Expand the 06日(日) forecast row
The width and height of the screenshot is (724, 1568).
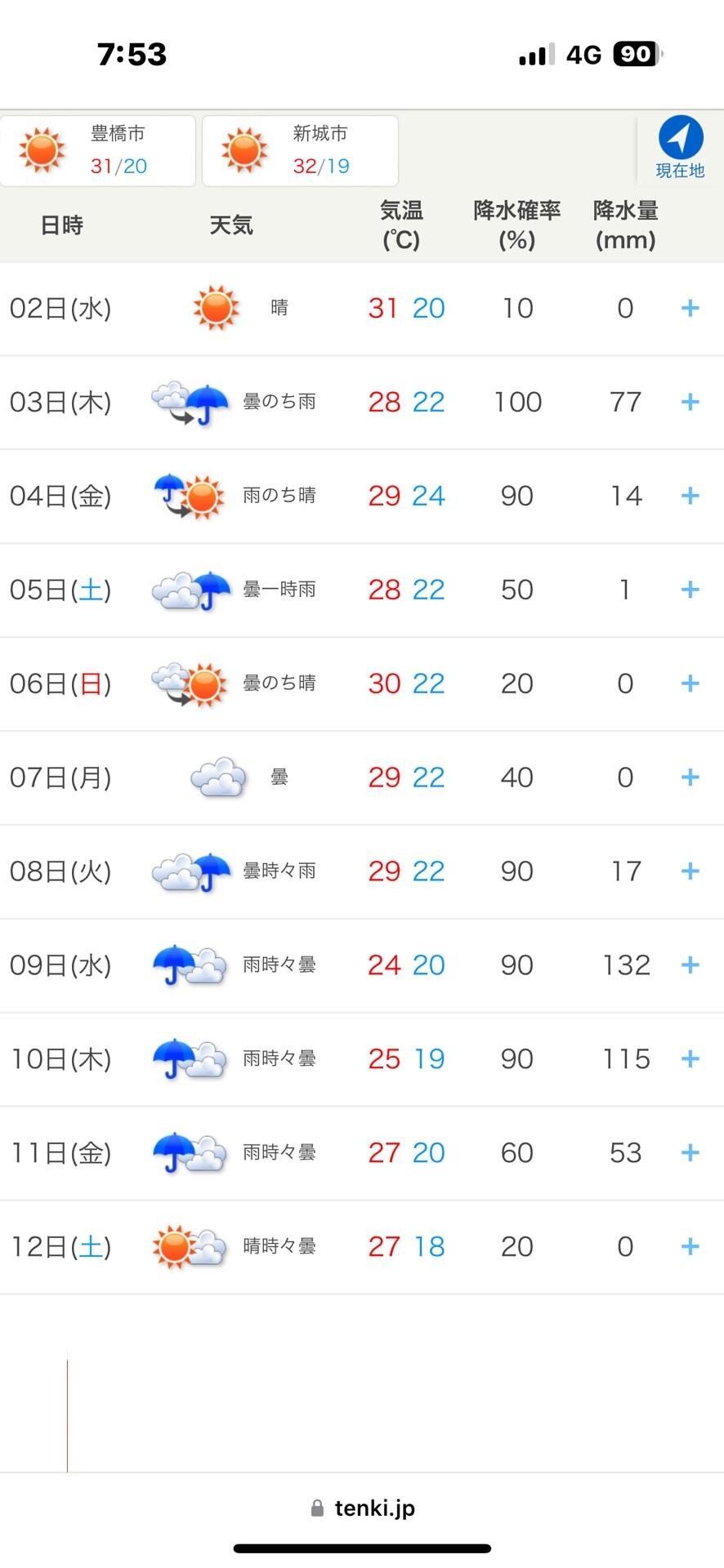tap(690, 684)
